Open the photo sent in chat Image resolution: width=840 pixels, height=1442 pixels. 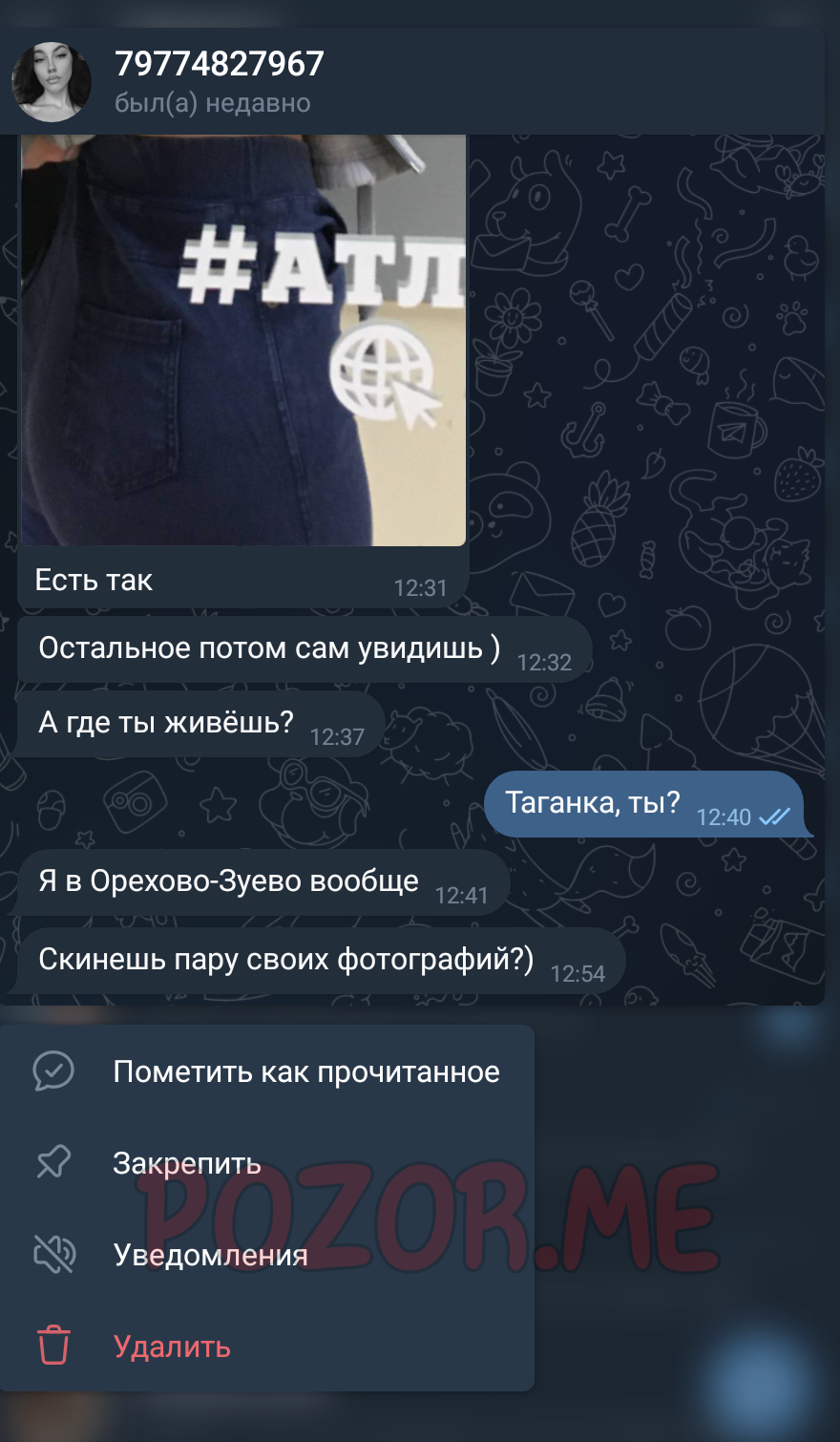pyautogui.click(x=243, y=340)
